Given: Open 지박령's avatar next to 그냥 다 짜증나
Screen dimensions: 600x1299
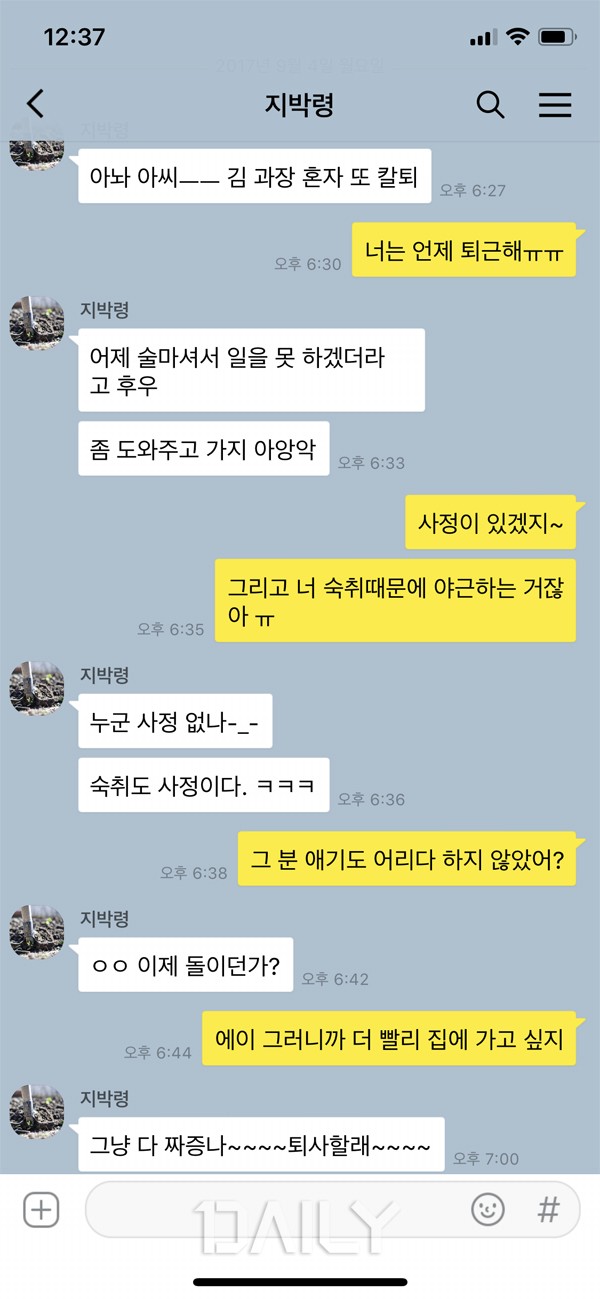Looking at the screenshot, I should tap(37, 1112).
